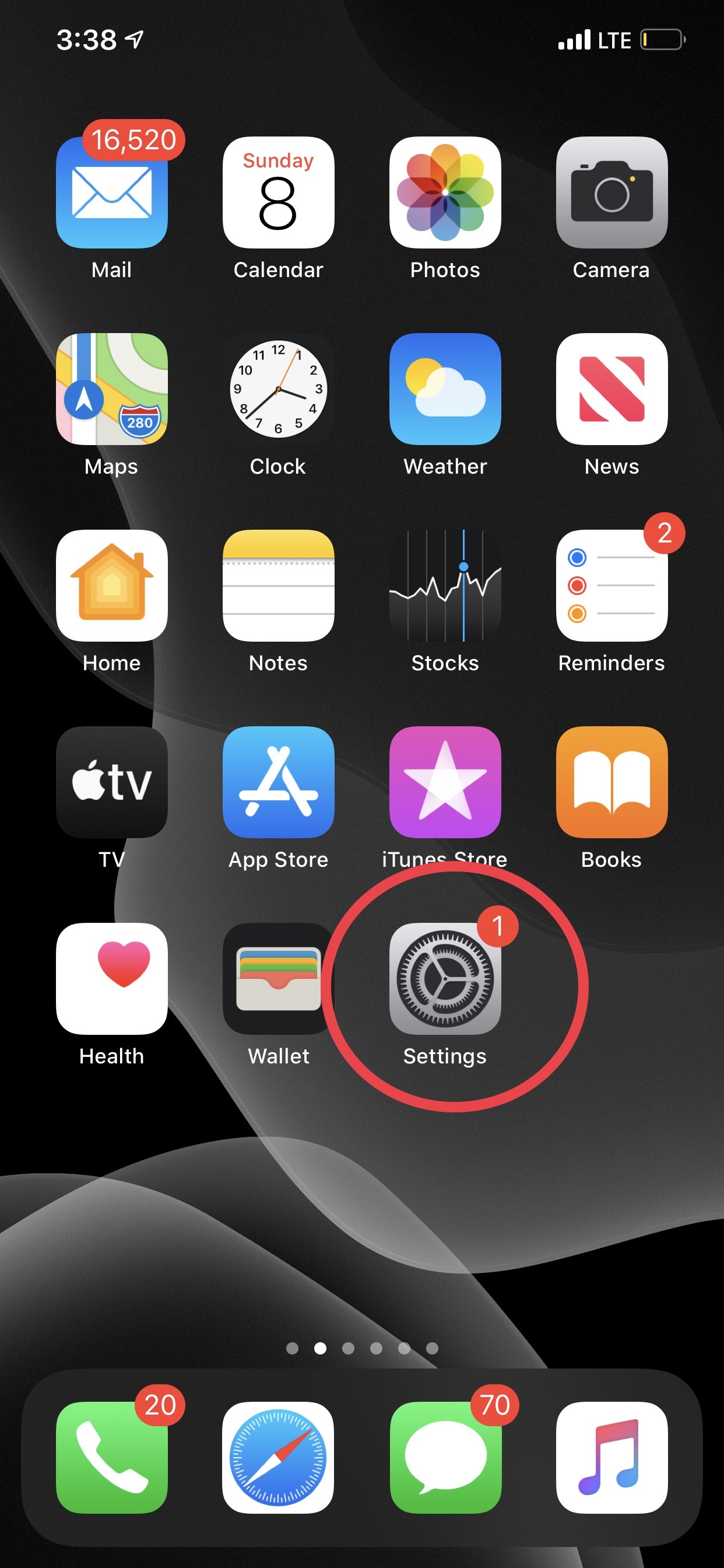The image size is (724, 1568).
Task: Open the Phone app in the dock
Action: pos(111,1457)
